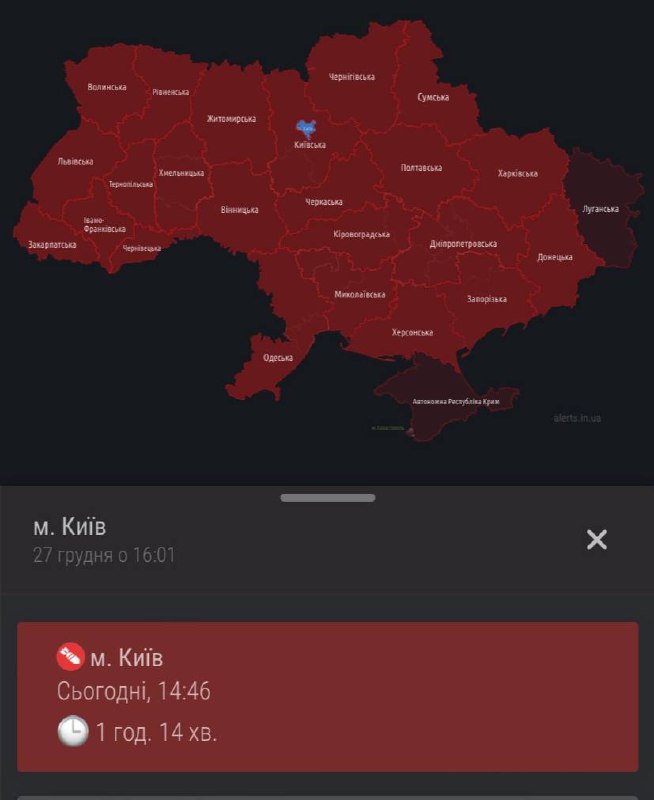654x800 pixels.
Task: Select the Львівська region on the map
Action: coord(74,161)
